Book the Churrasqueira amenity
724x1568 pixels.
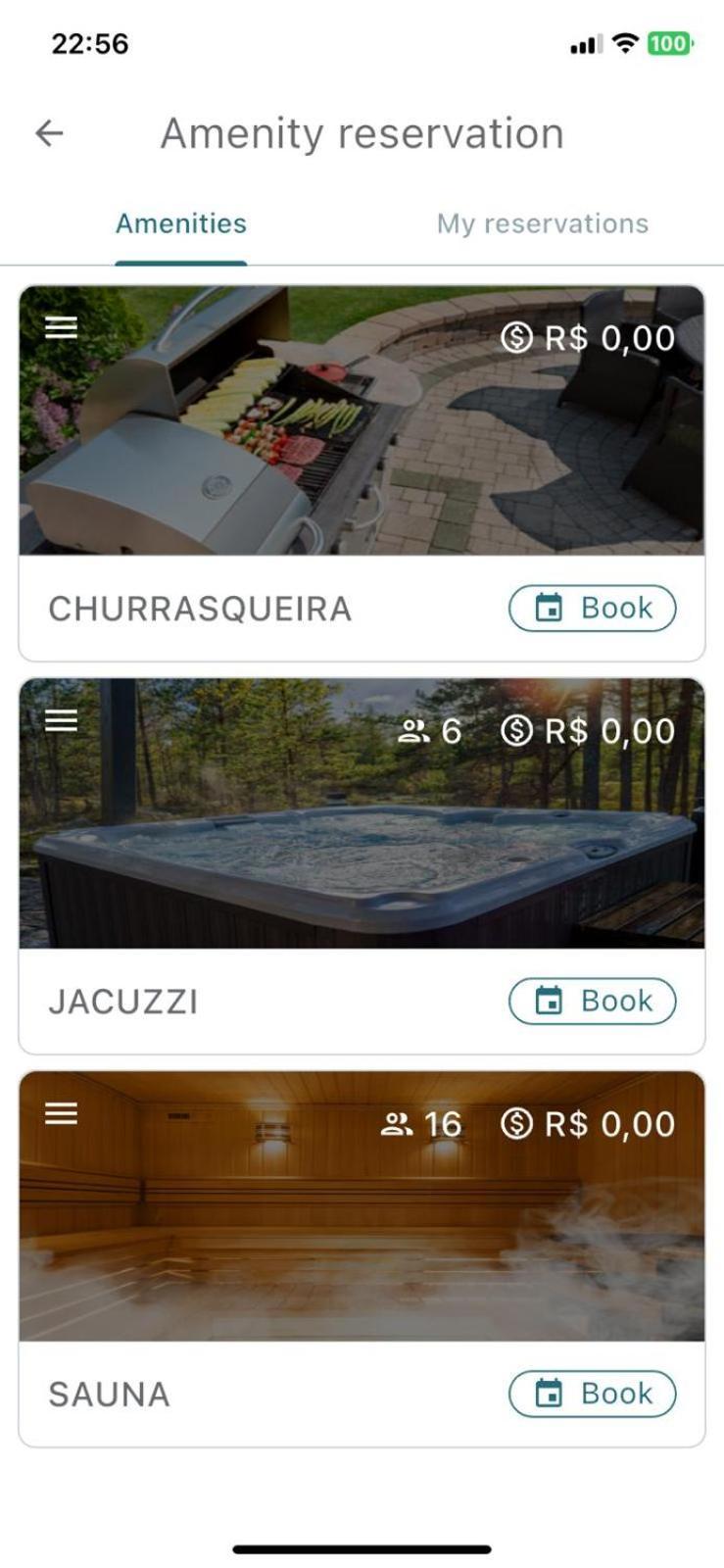click(592, 609)
